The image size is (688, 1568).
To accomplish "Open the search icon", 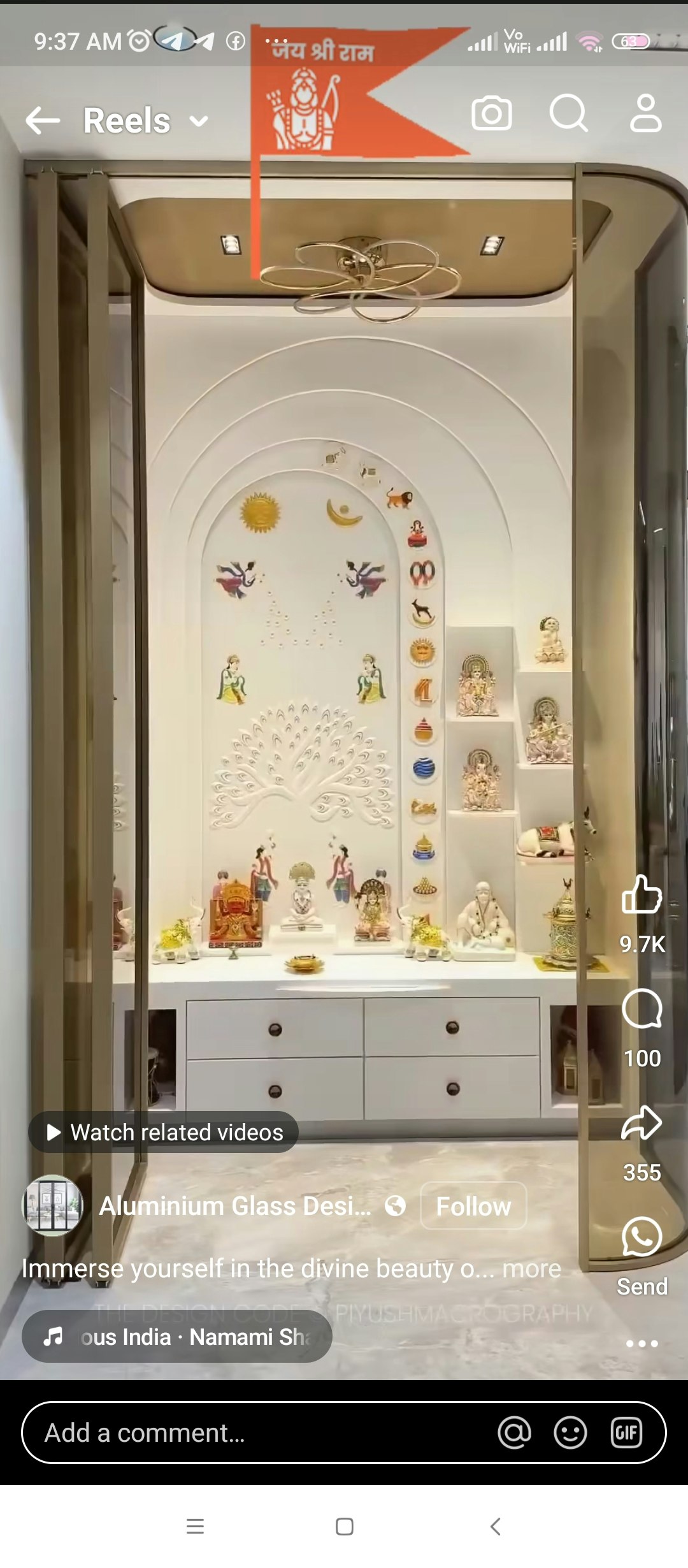I will [x=568, y=113].
